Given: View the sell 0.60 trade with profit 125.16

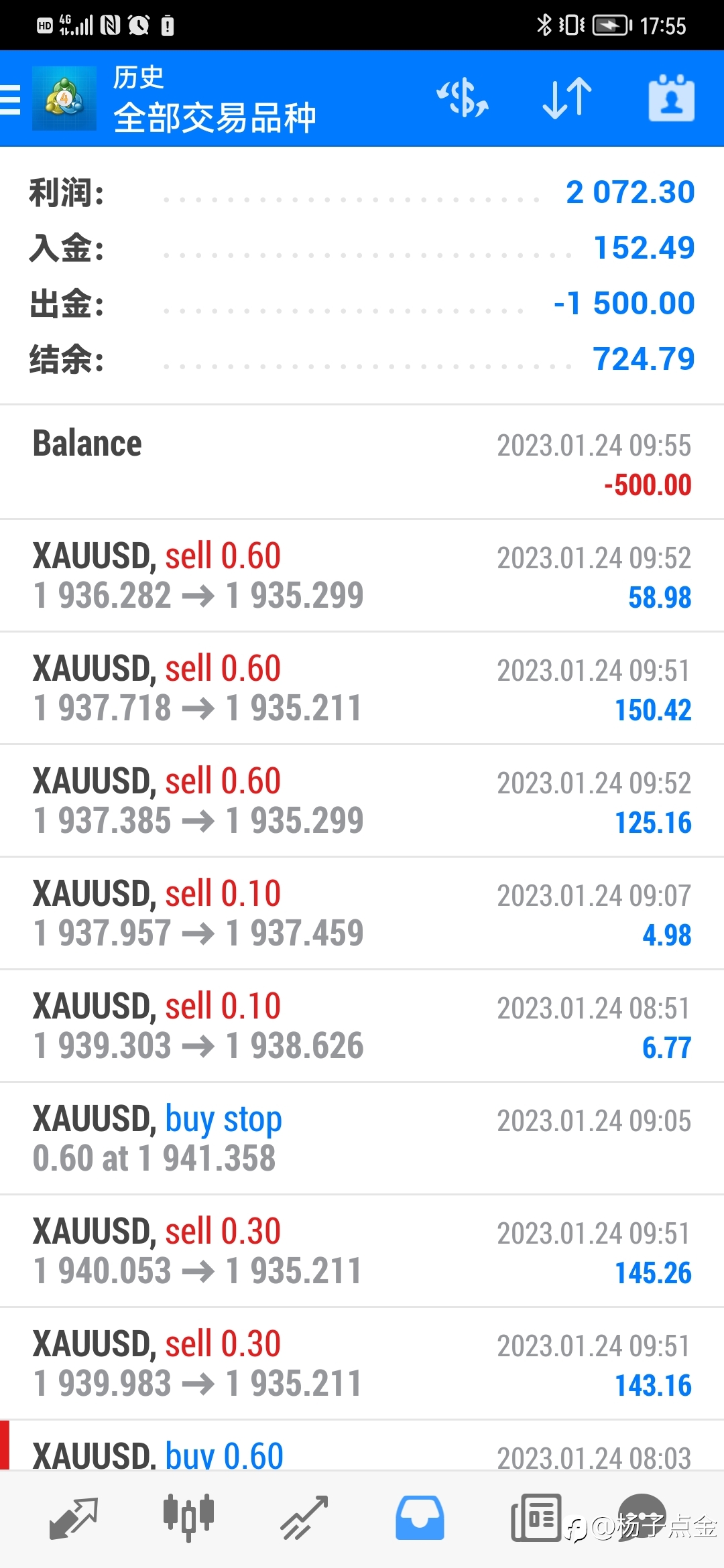Looking at the screenshot, I should click(362, 801).
